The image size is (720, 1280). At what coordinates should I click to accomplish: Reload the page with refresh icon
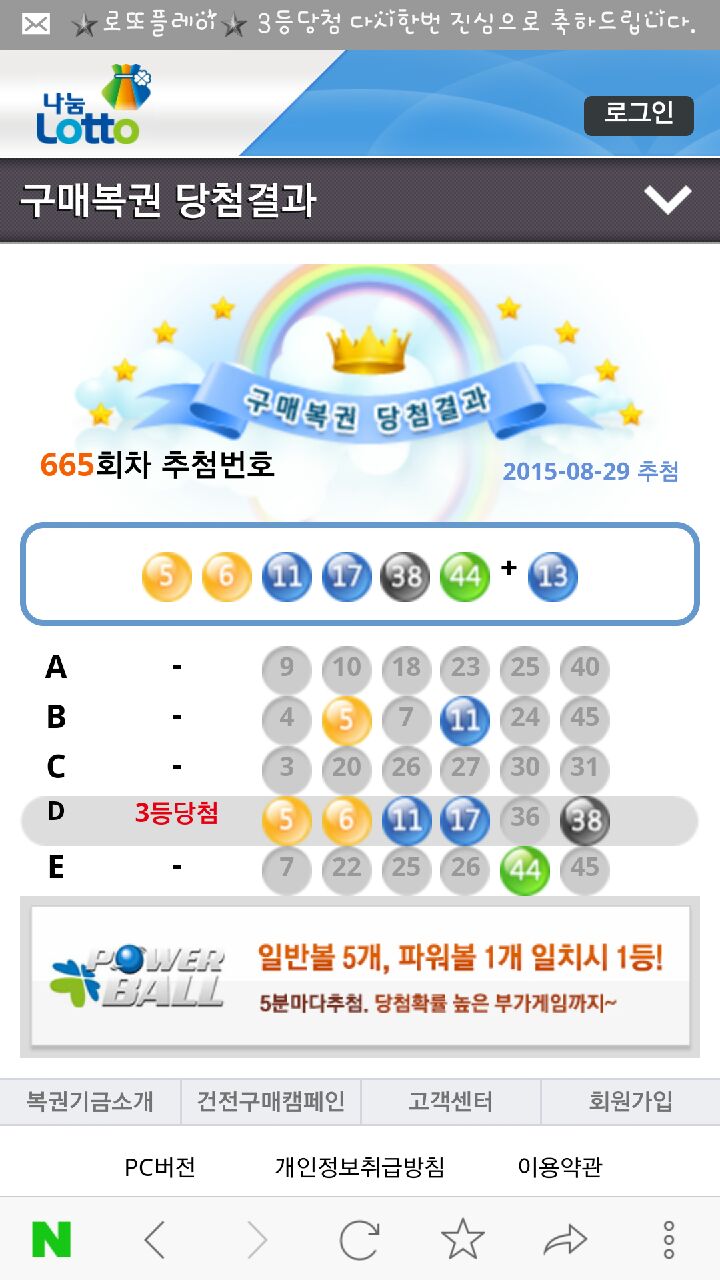[x=359, y=1240]
